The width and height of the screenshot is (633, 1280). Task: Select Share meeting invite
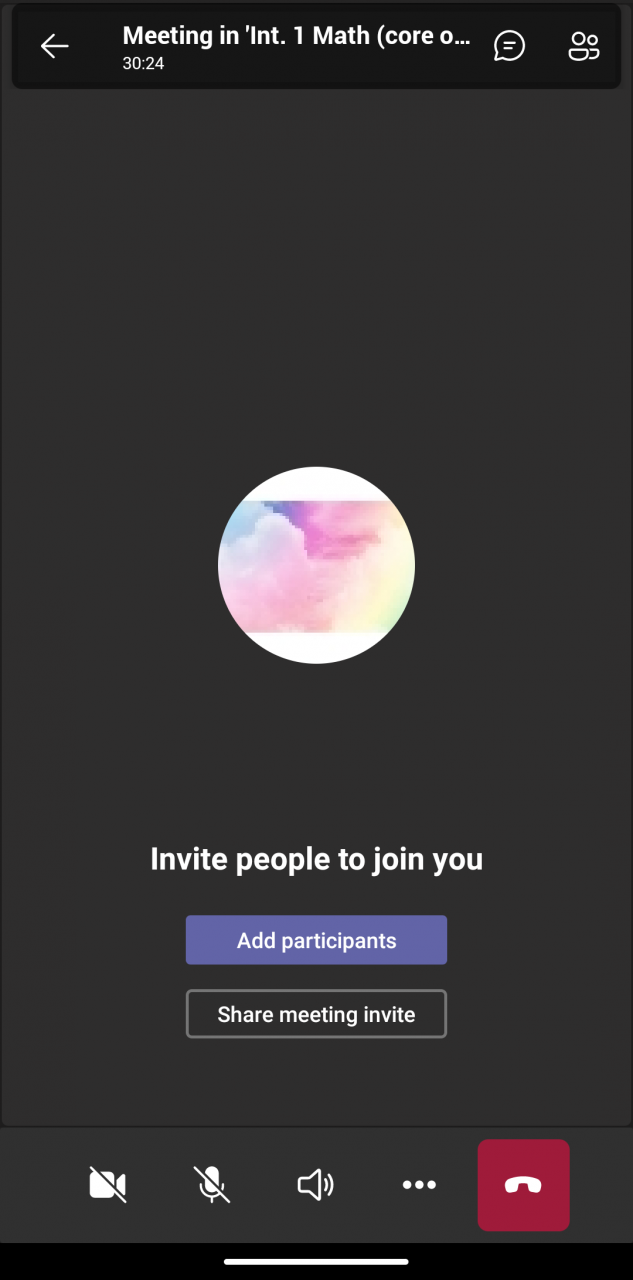[316, 1014]
